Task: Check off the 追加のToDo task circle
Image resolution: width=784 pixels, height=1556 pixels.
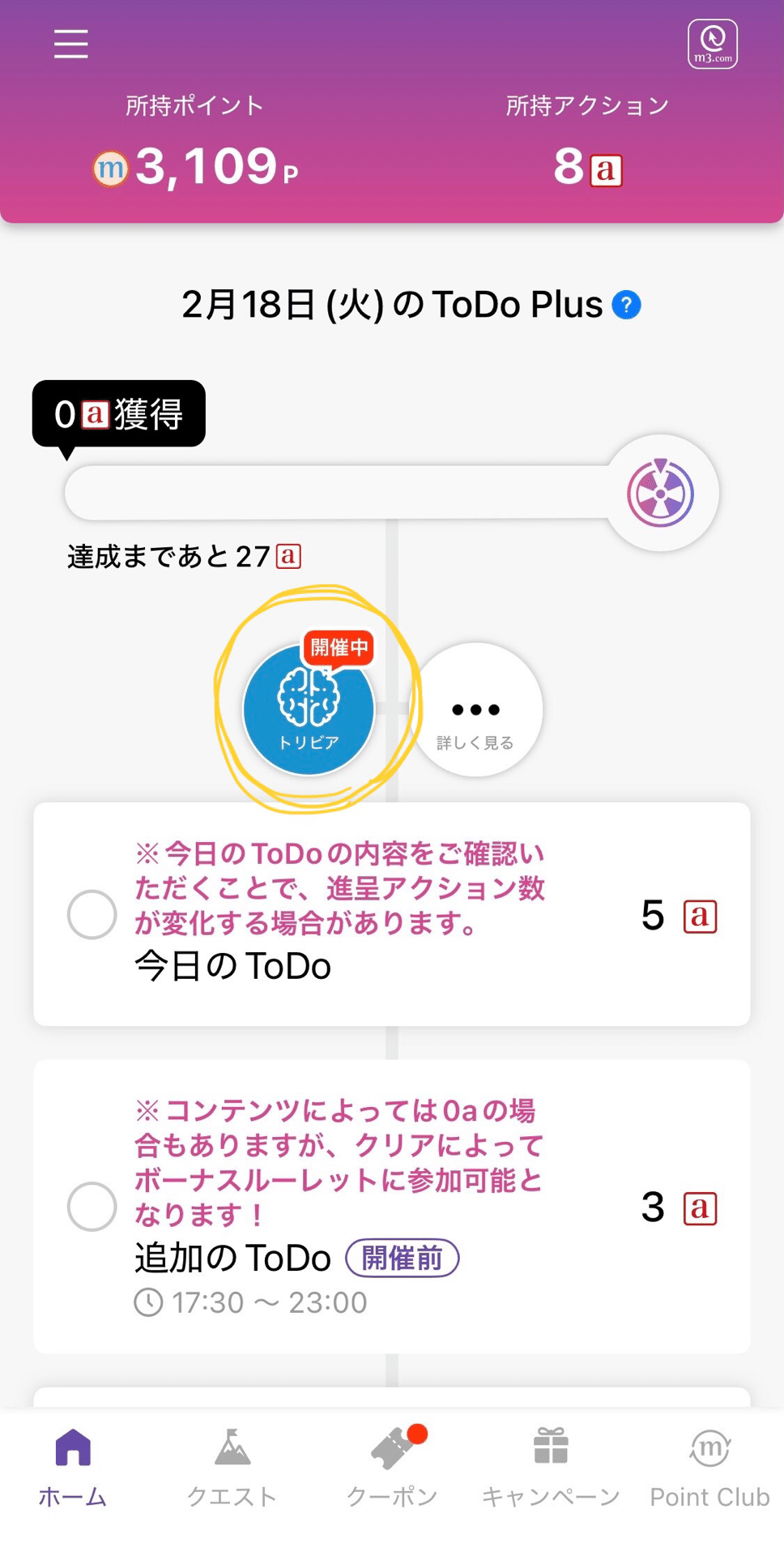Action: [x=92, y=1207]
